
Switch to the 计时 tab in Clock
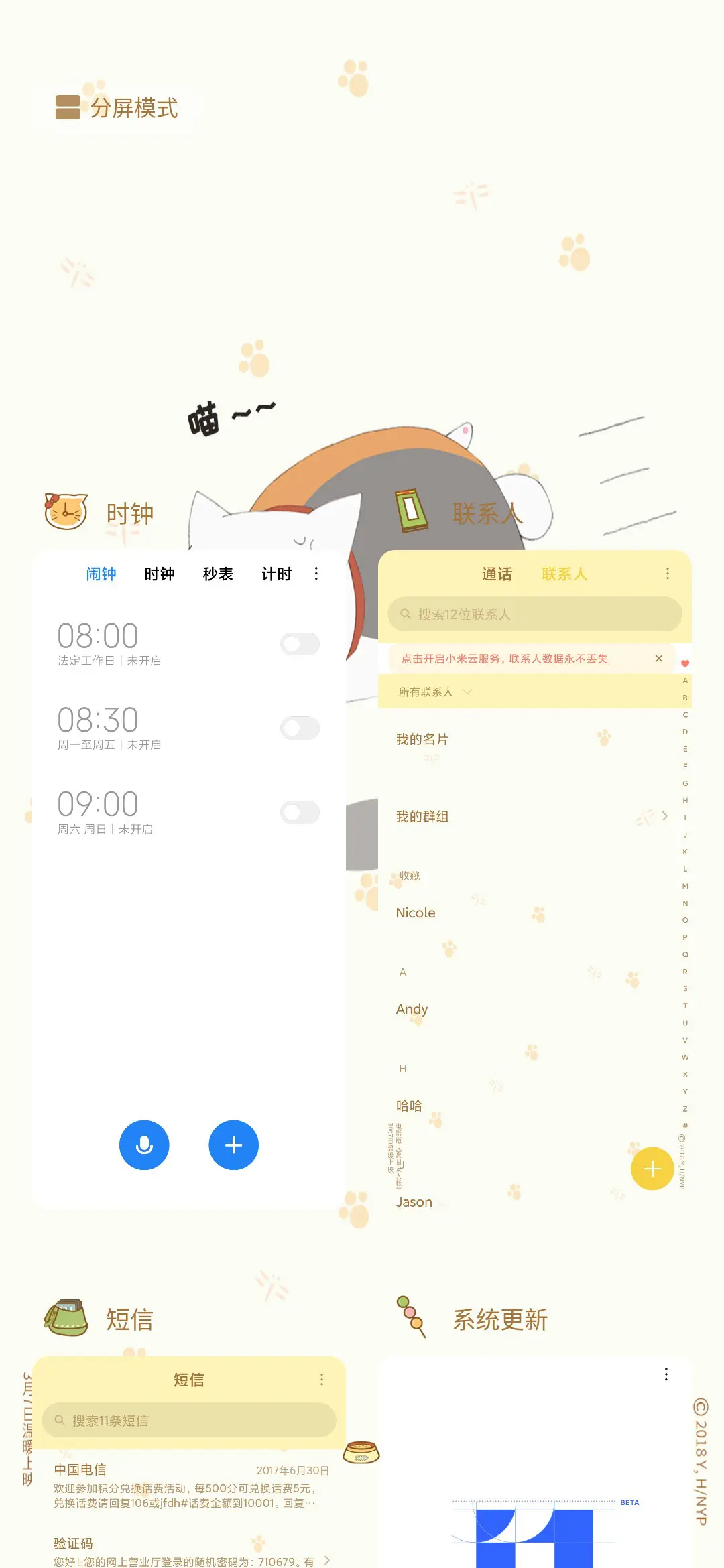pos(276,574)
